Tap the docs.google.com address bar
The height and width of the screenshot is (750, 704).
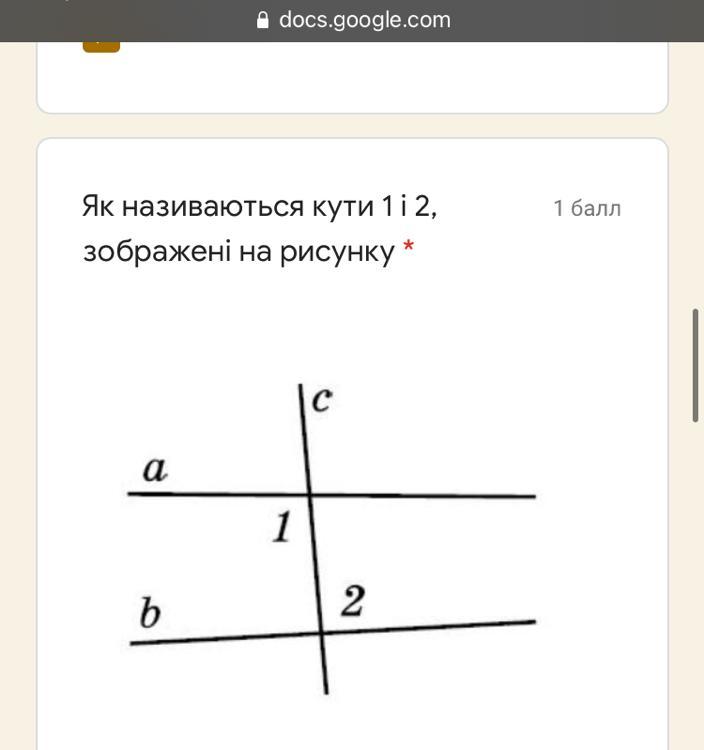click(353, 20)
